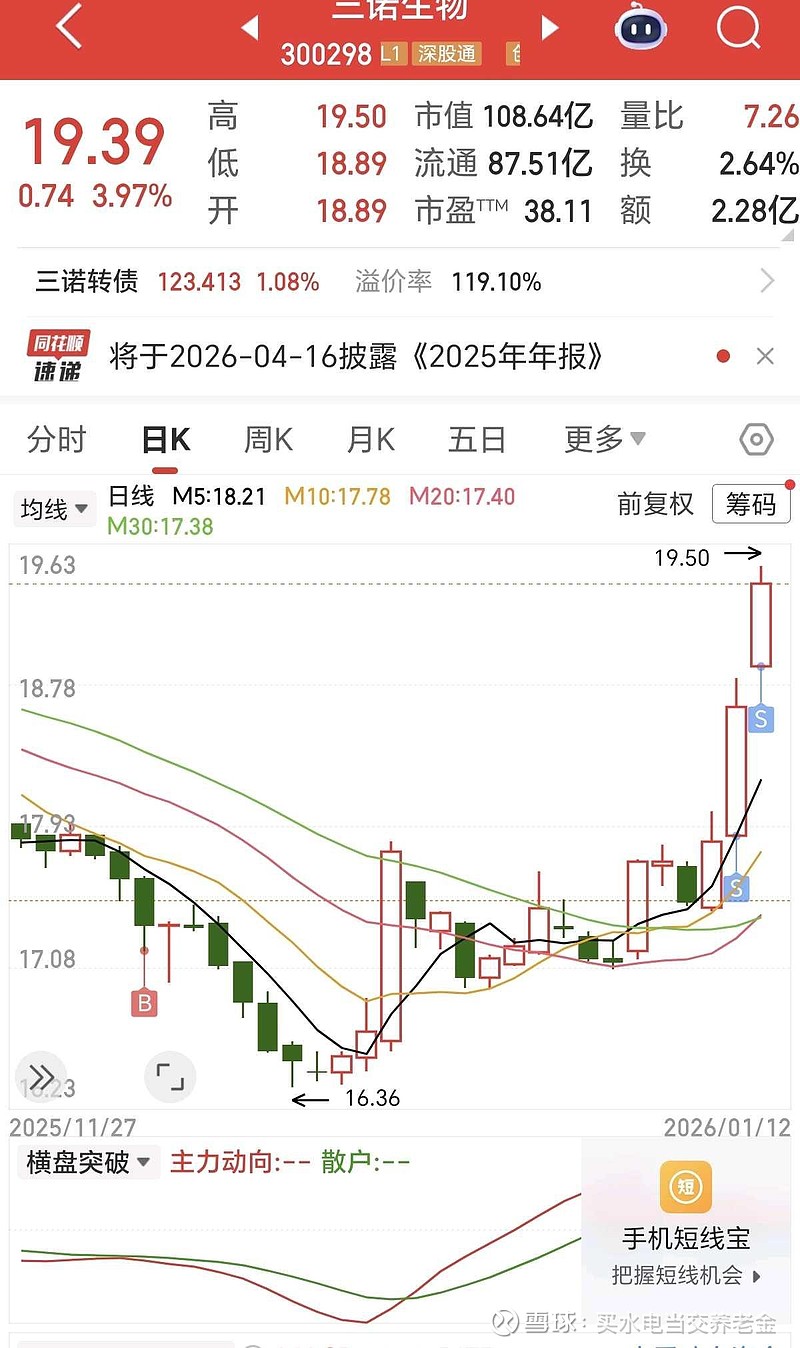
Task: Switch to next stock via right arrow
Action: point(549,27)
